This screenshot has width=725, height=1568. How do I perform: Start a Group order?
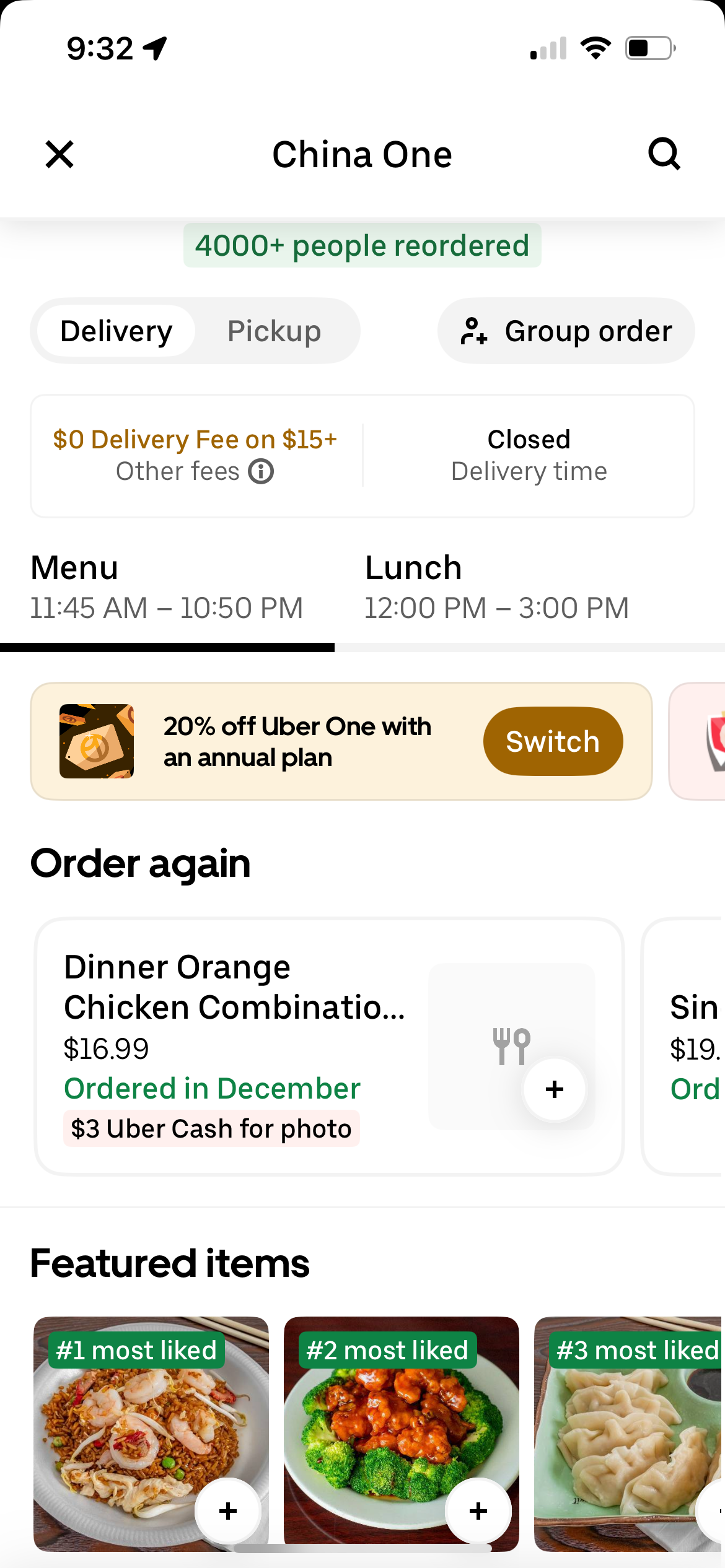(x=566, y=331)
